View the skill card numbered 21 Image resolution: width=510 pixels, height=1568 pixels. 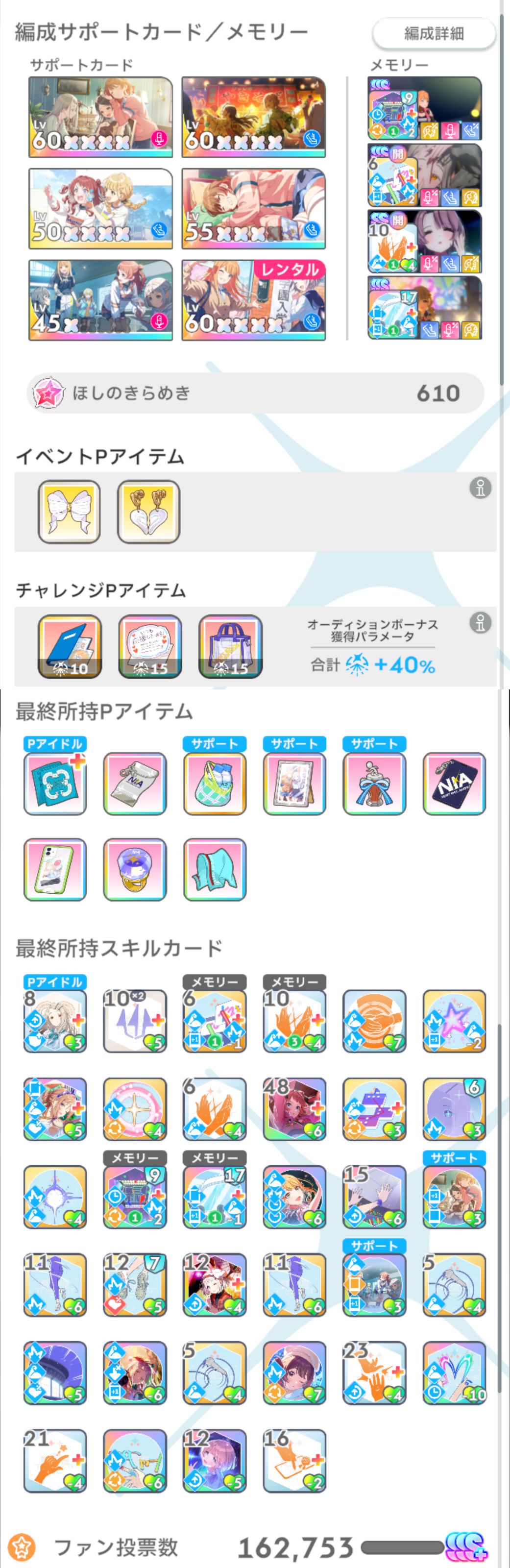pyautogui.click(x=55, y=1460)
